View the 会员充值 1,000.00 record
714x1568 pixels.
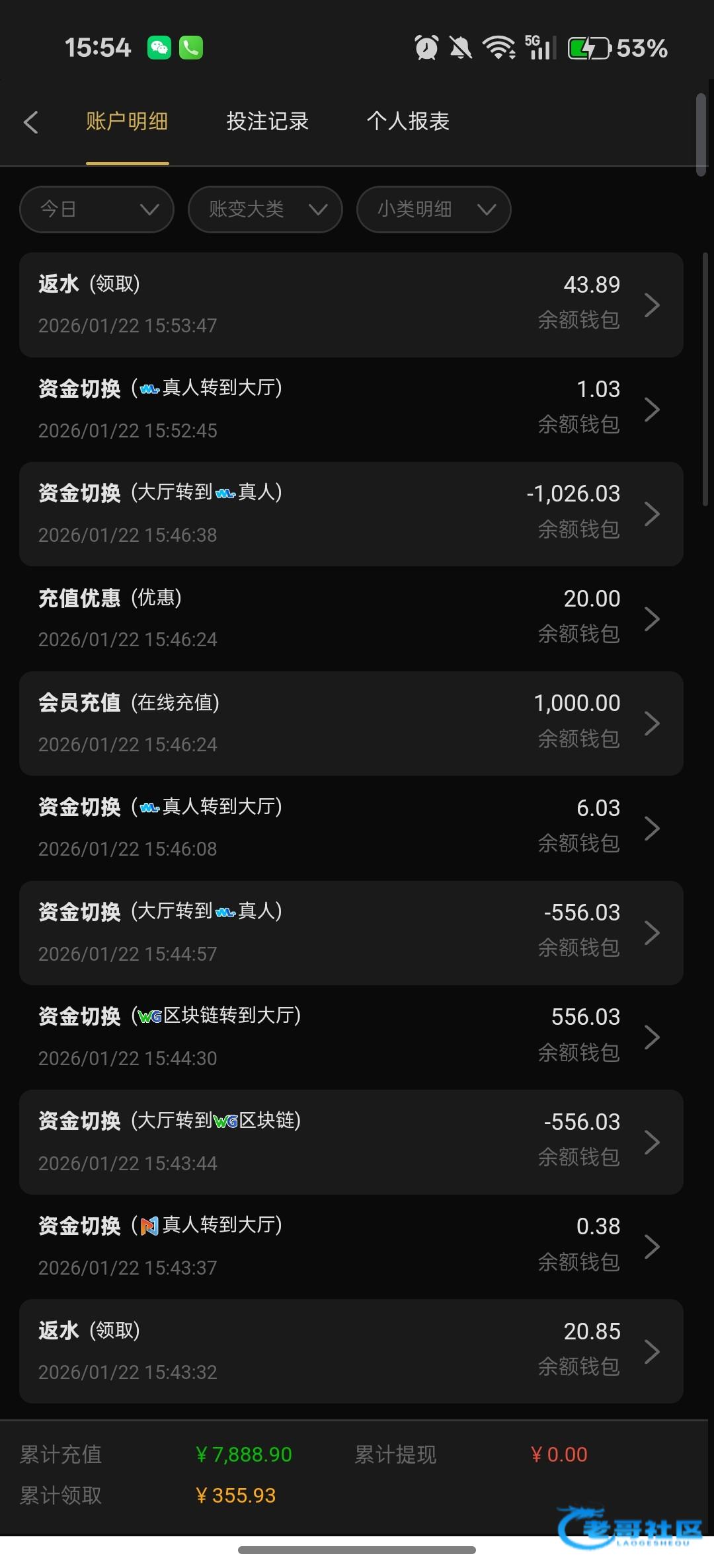[350, 723]
